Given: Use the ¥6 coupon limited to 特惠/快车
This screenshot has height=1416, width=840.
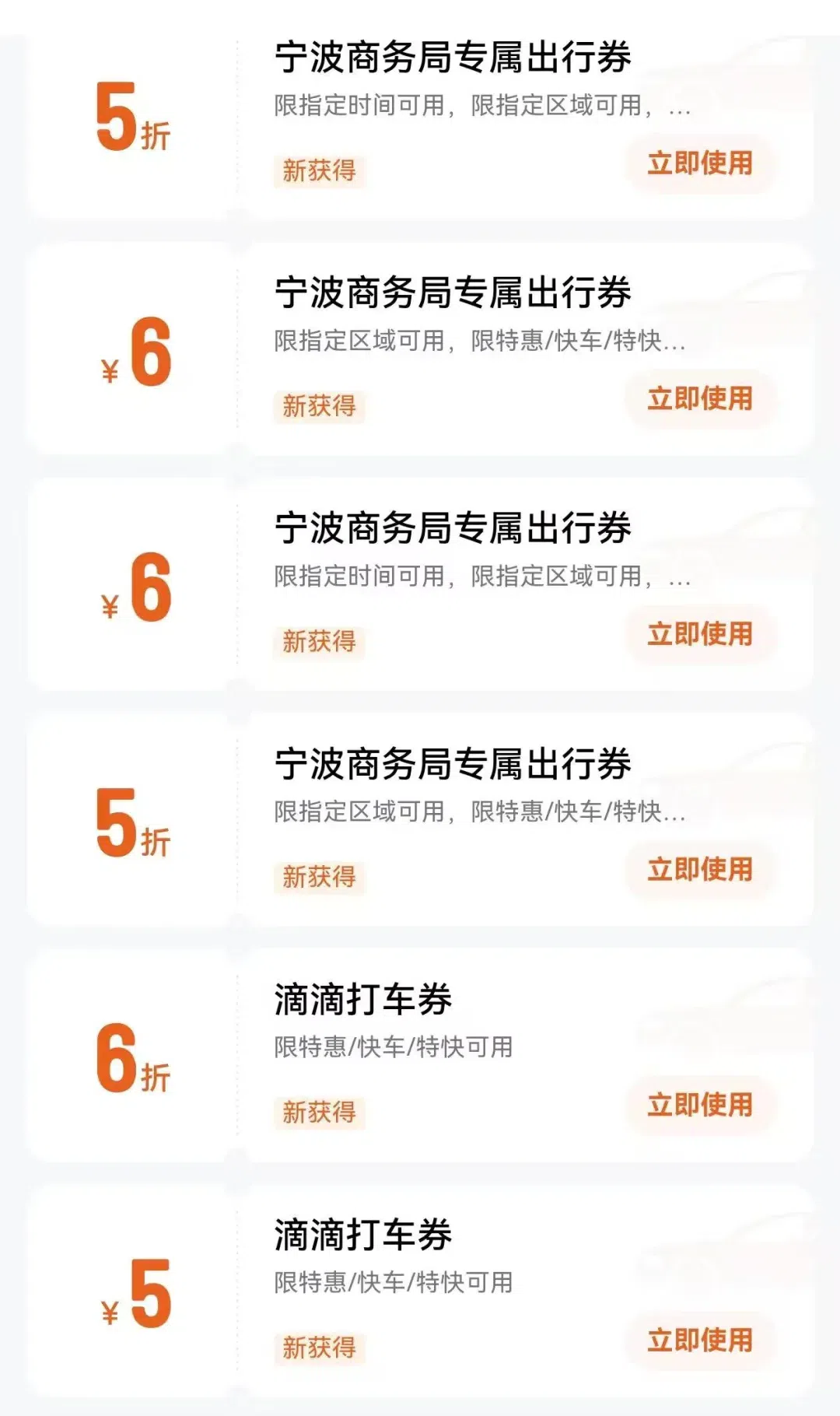Looking at the screenshot, I should coord(700,399).
